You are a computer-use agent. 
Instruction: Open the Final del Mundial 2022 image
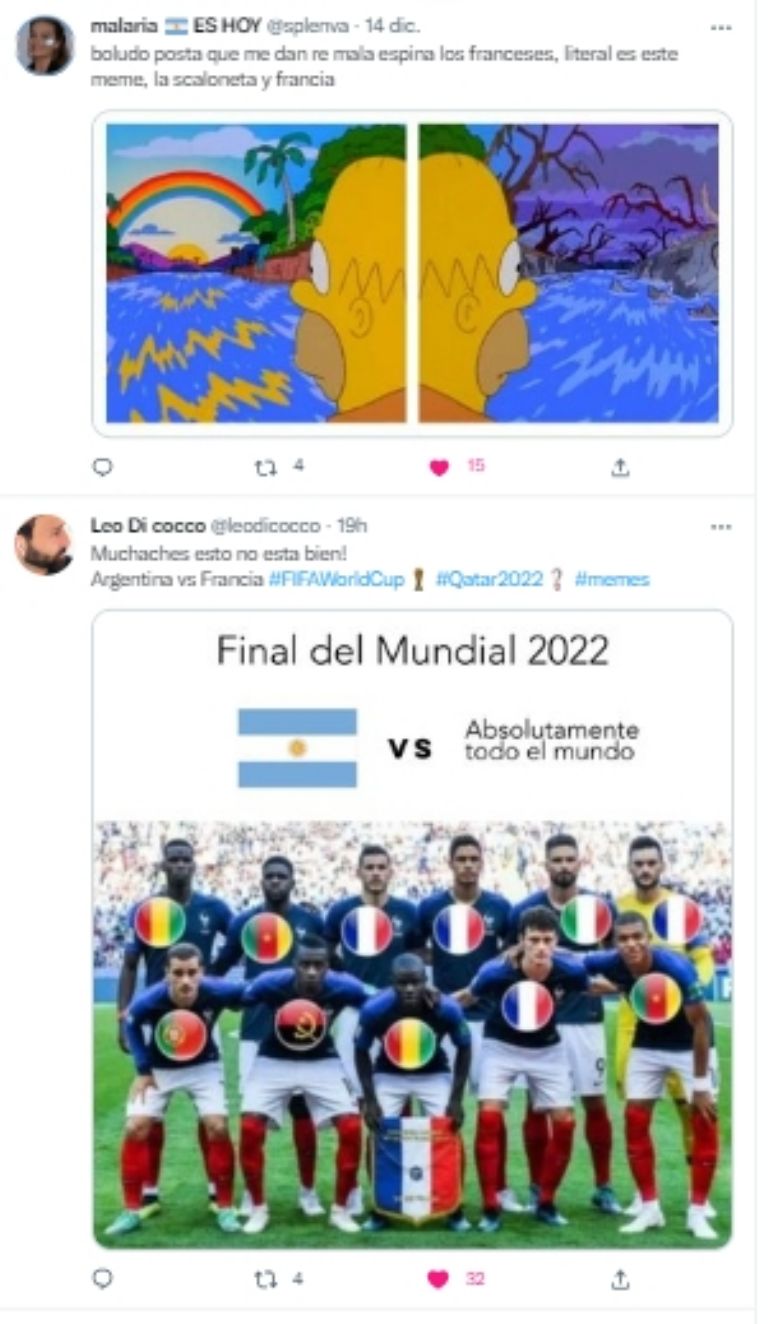(412, 930)
